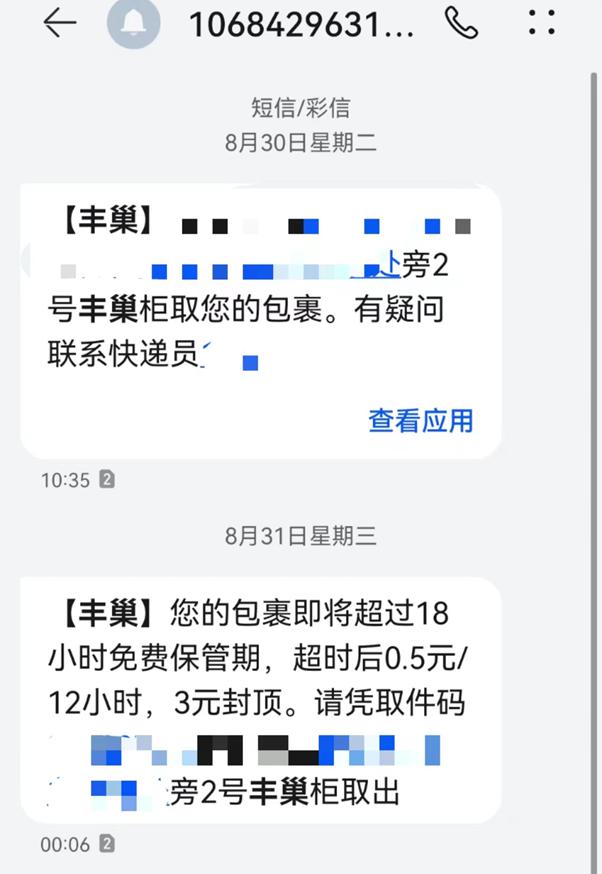This screenshot has width=602, height=874.
Task: Open the sender's bell avatar
Action: [x=132, y=25]
